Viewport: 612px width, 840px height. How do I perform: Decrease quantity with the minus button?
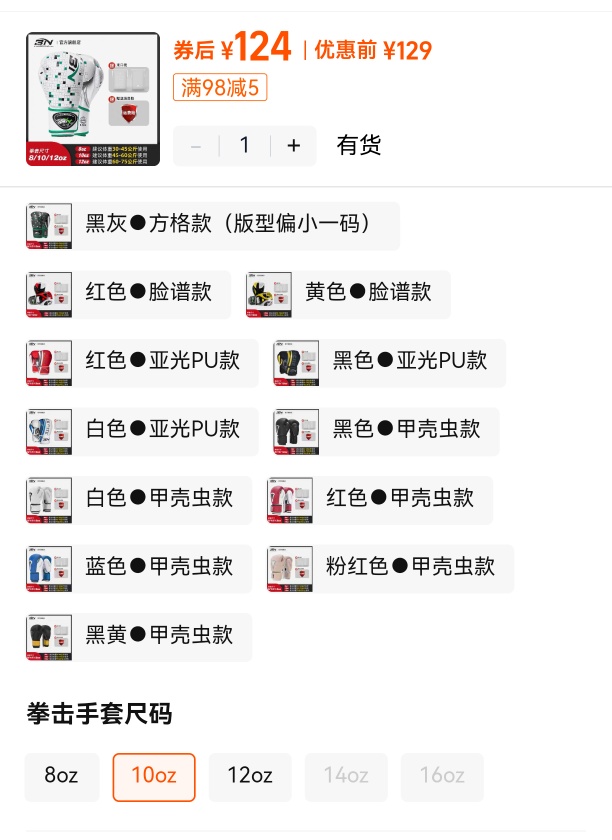click(196, 146)
